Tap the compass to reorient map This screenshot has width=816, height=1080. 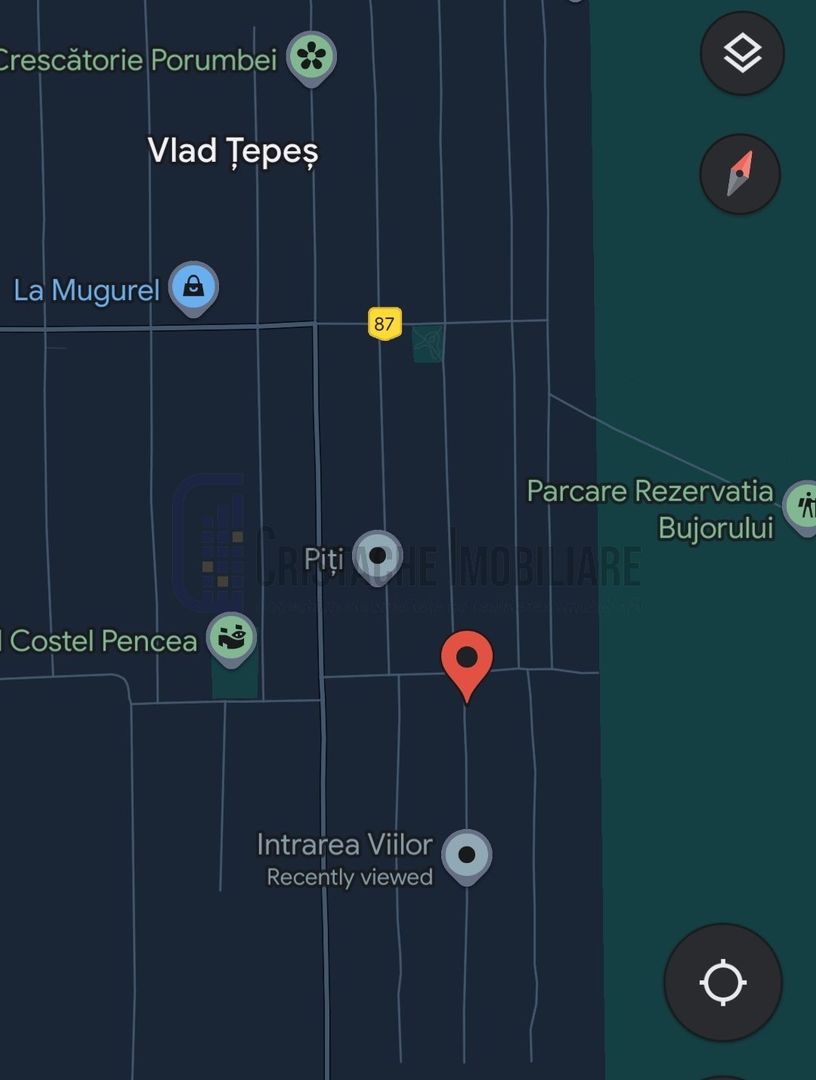(740, 174)
